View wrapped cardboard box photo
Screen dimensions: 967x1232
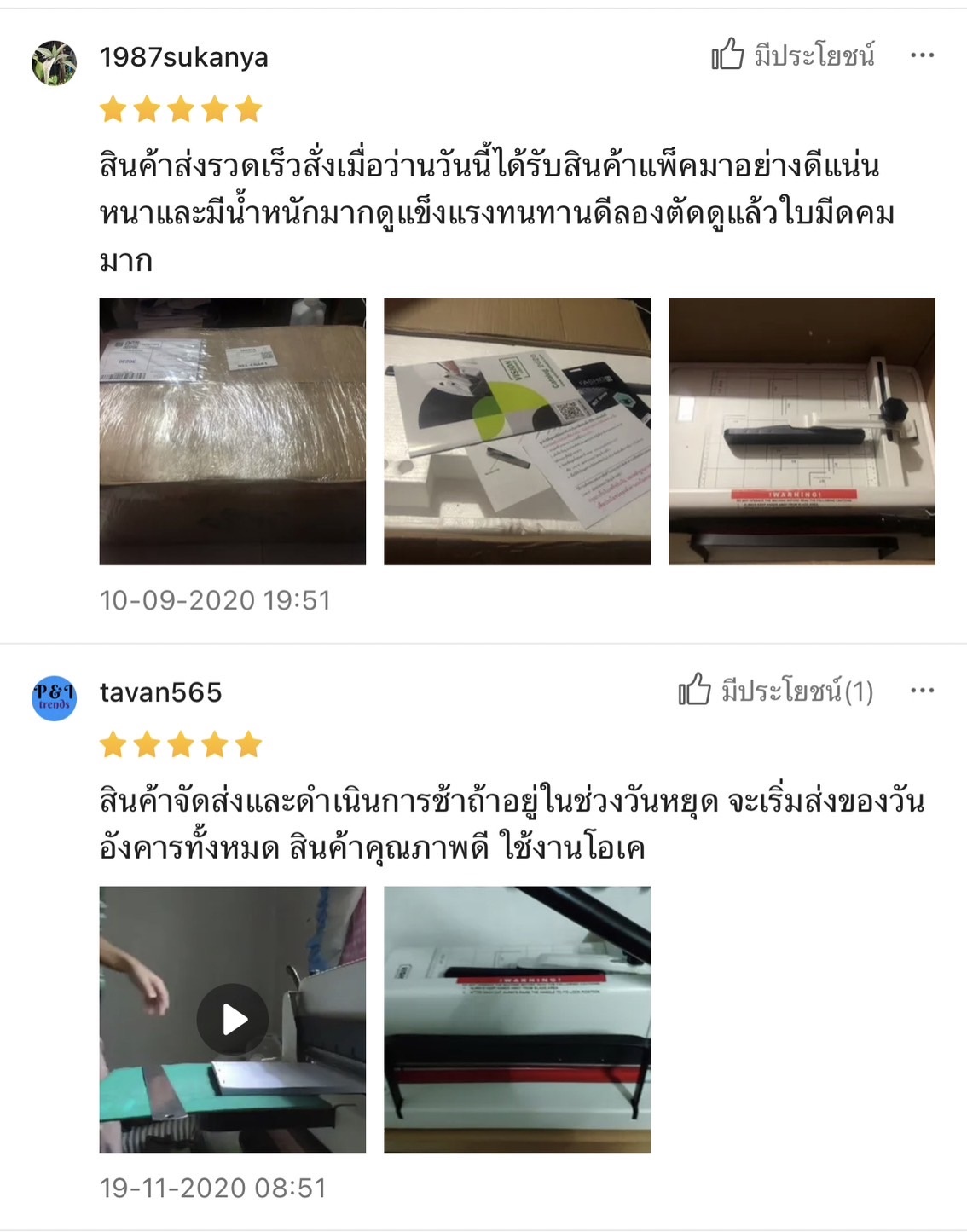click(232, 431)
